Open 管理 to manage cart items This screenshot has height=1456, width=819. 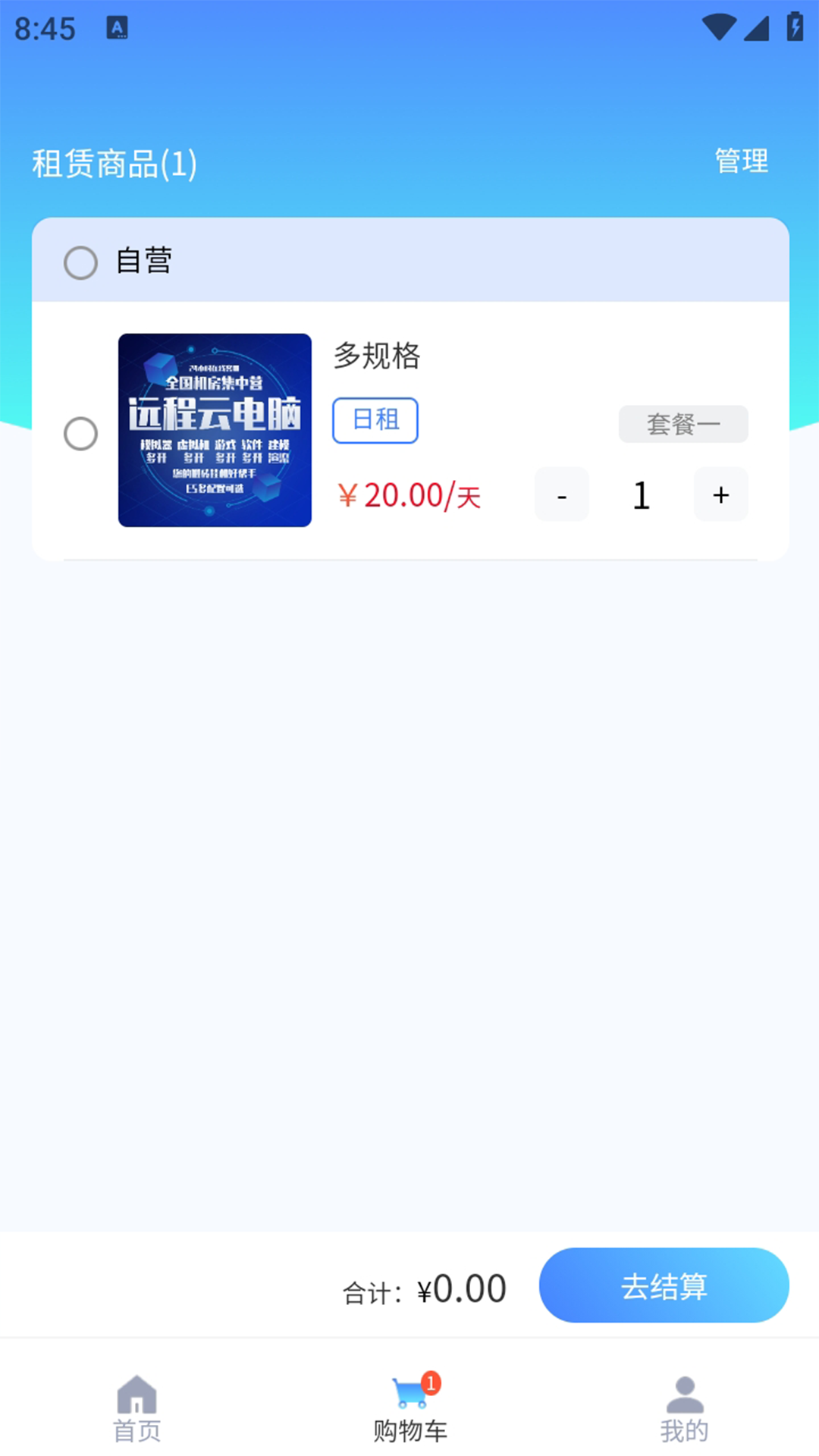(x=739, y=161)
